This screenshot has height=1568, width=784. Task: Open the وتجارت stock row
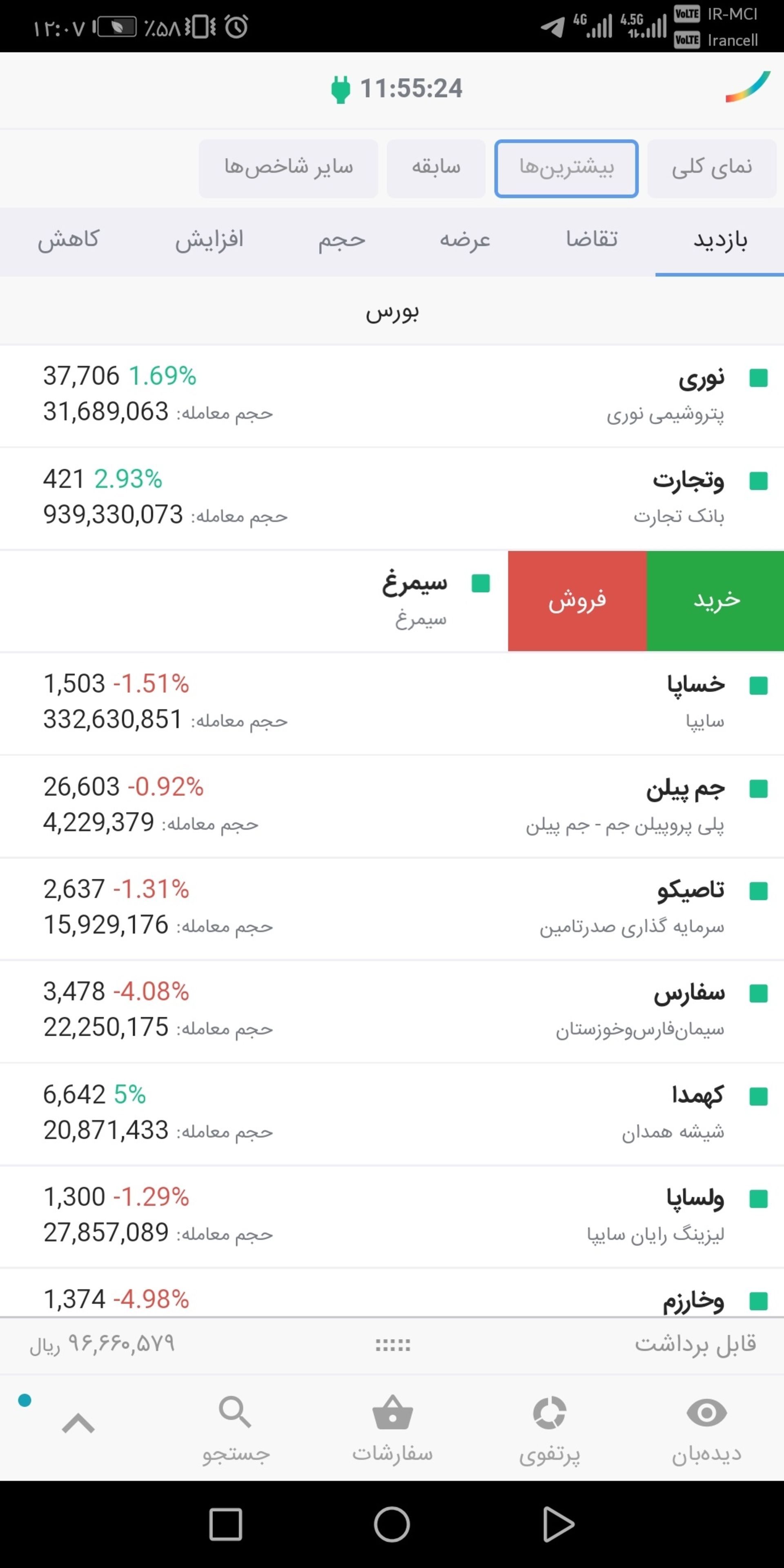pyautogui.click(x=392, y=498)
